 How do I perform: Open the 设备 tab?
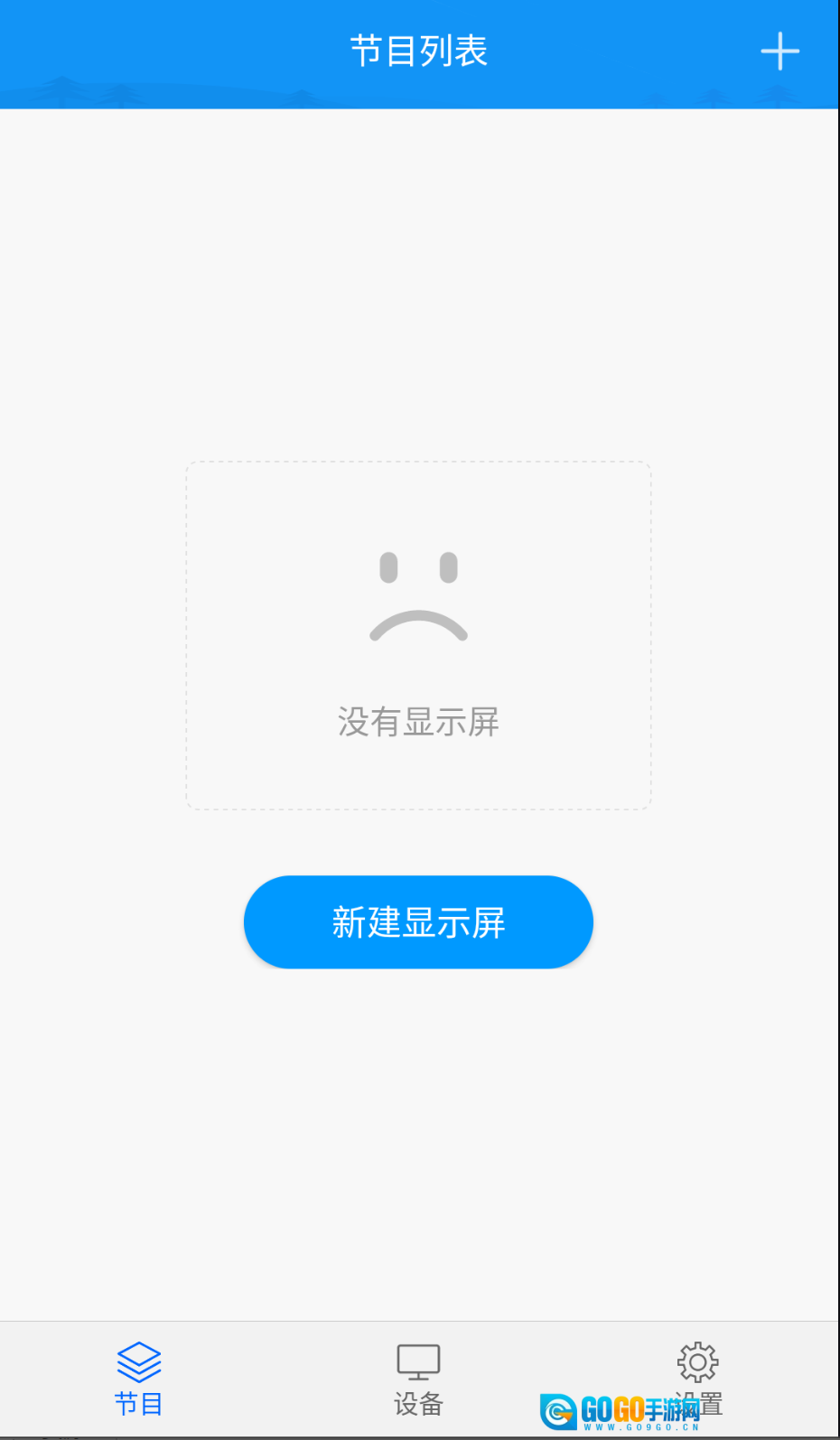(x=418, y=1379)
